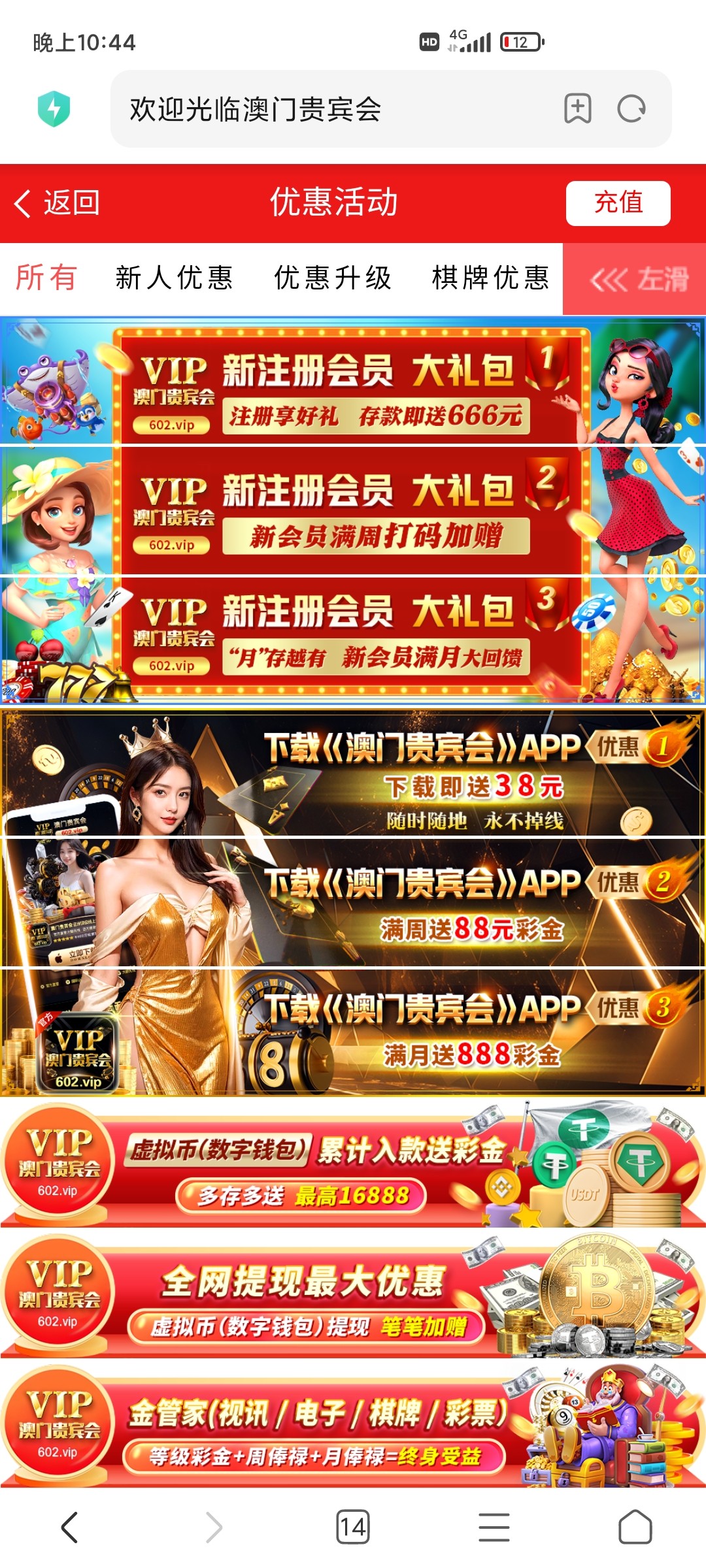Tap the 返回 back button
706x1568 pixels.
[x=58, y=203]
